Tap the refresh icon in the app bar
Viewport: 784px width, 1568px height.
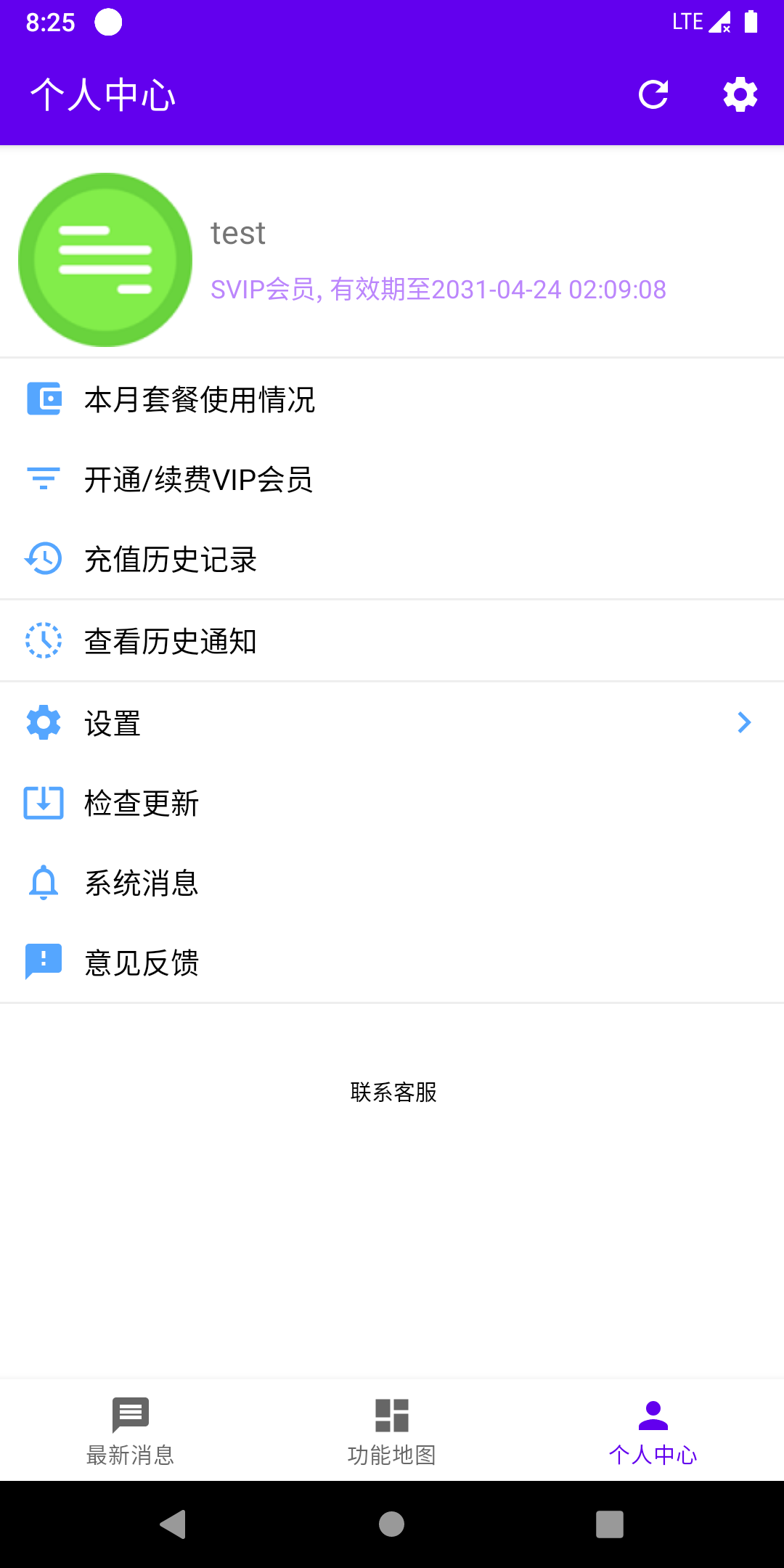pyautogui.click(x=653, y=95)
